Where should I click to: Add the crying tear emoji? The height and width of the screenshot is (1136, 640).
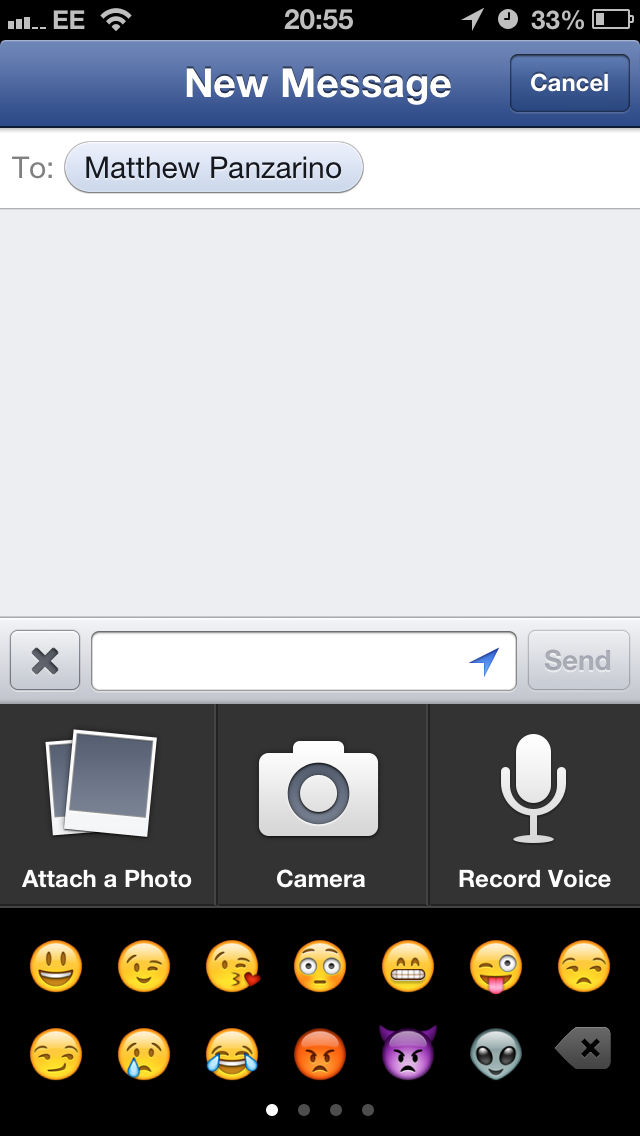[x=144, y=1054]
